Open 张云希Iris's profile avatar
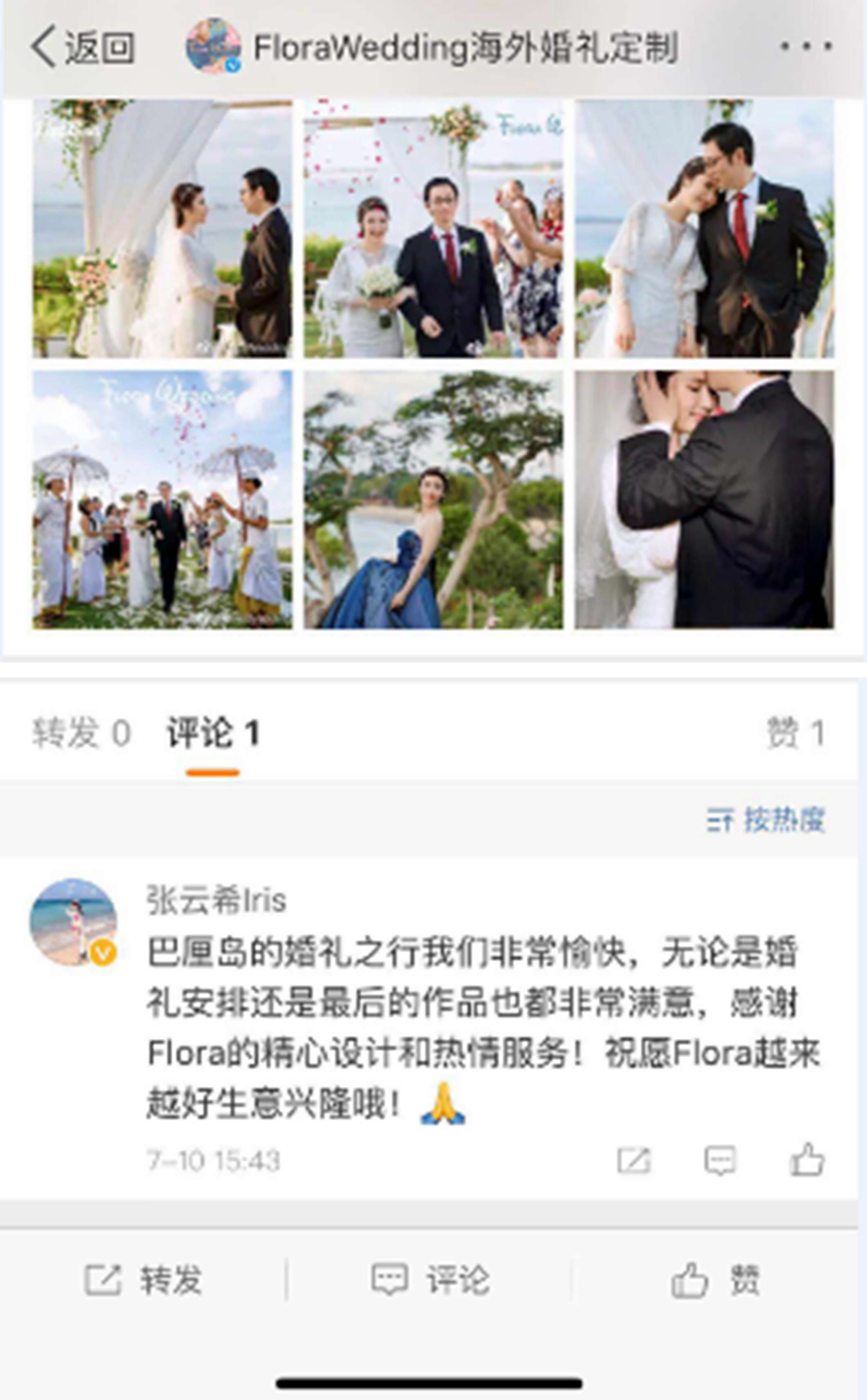Viewport: 867px width, 1400px height. coord(74,922)
